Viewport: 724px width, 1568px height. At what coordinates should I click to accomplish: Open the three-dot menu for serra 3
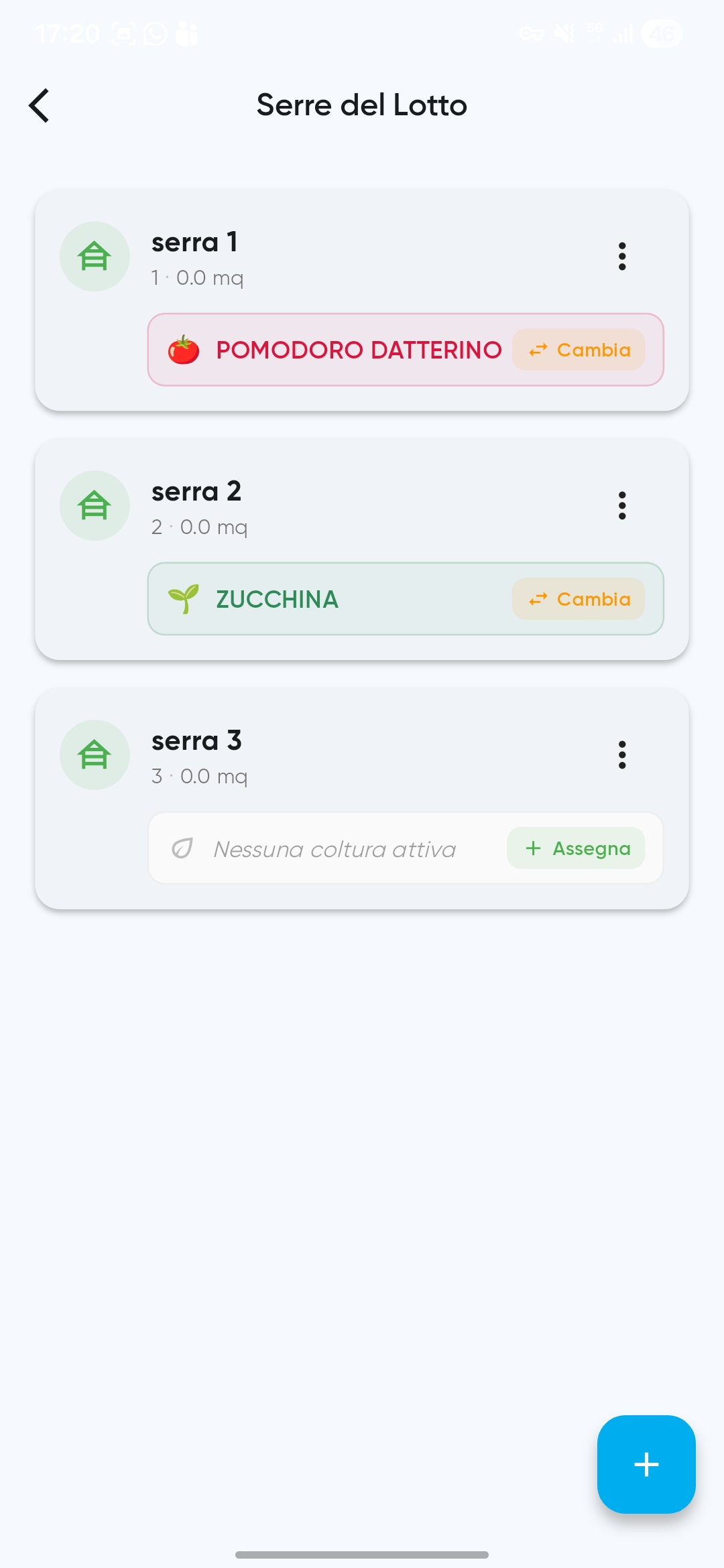[622, 755]
